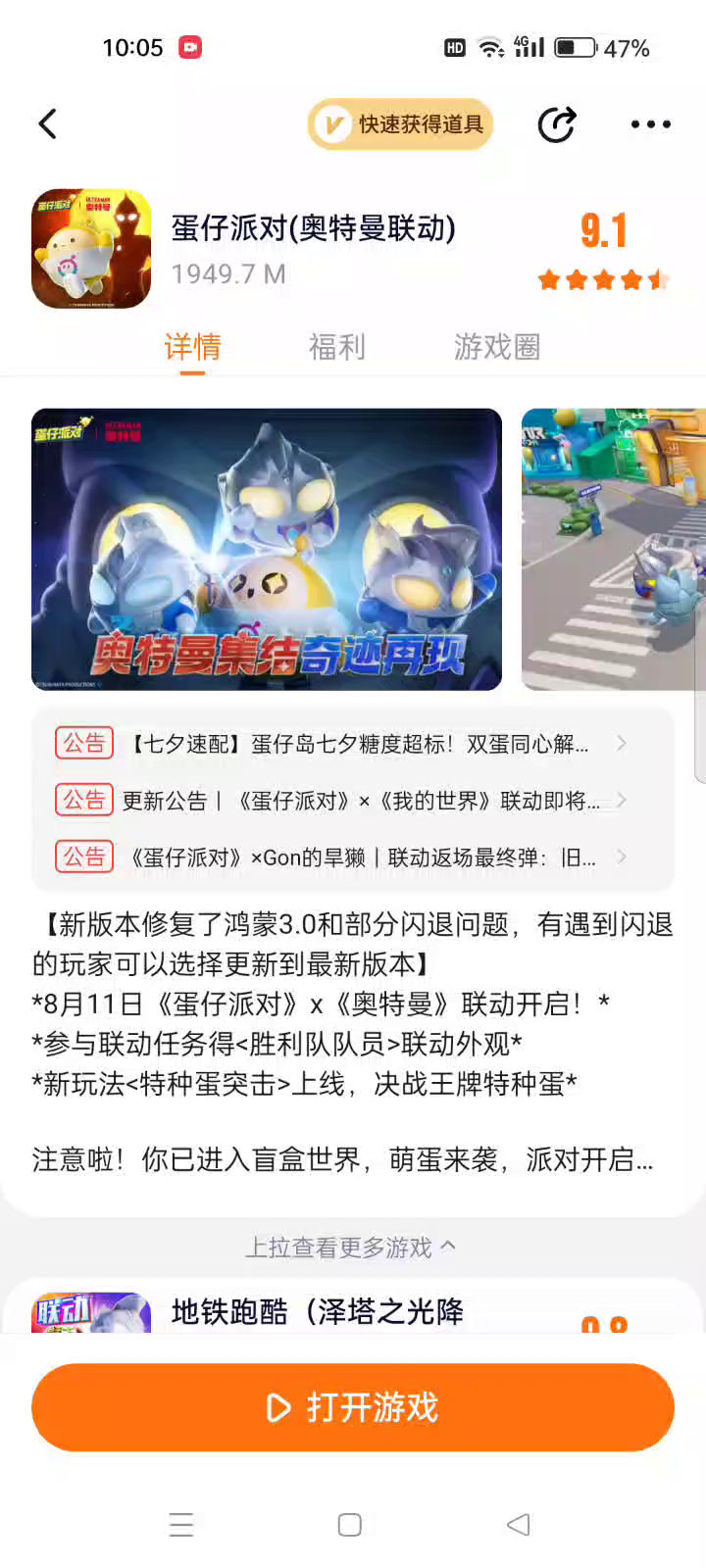
Task: Tap the 快速获得道具 button
Action: pyautogui.click(x=400, y=124)
